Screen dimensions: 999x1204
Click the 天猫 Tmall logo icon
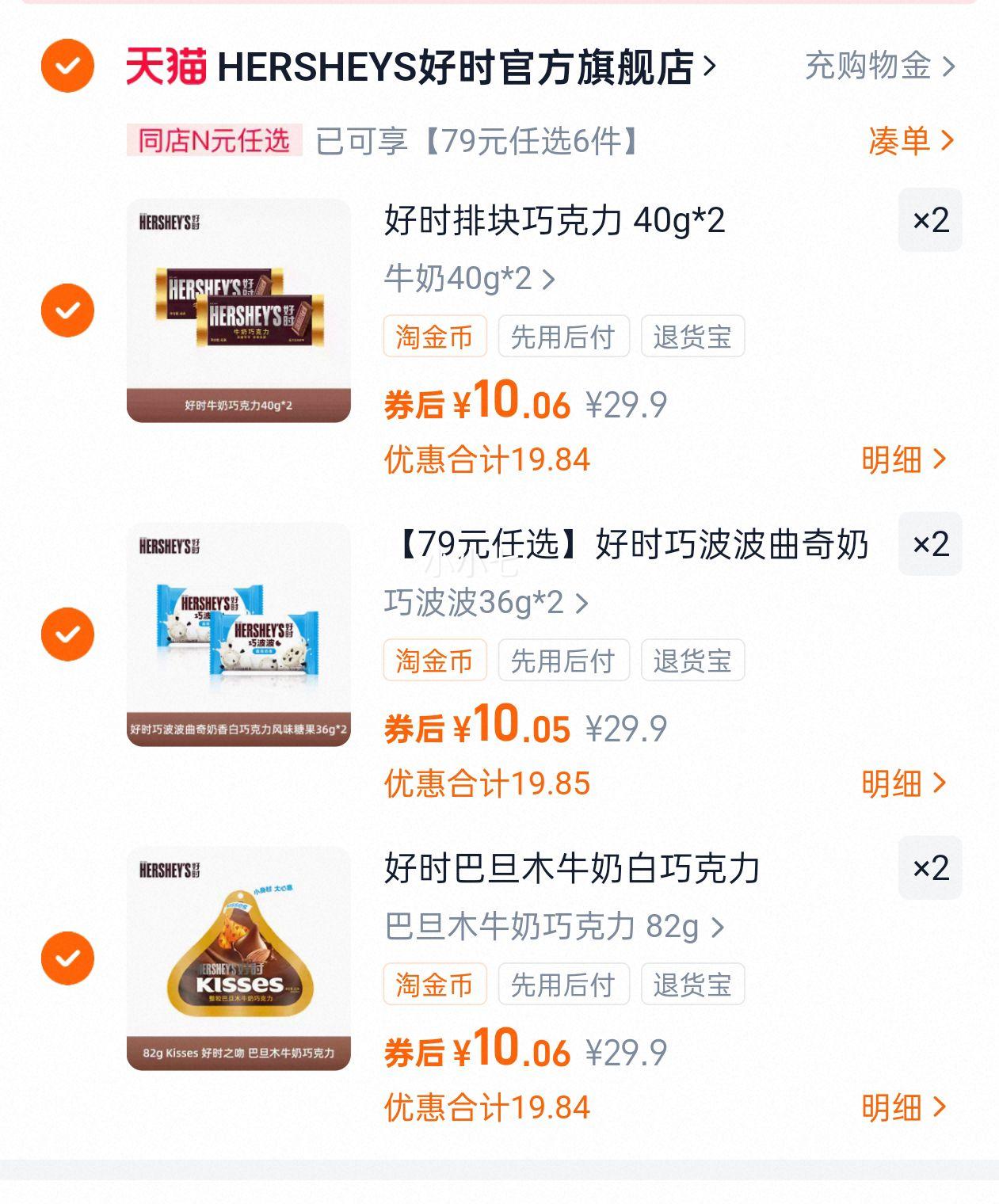[167, 67]
